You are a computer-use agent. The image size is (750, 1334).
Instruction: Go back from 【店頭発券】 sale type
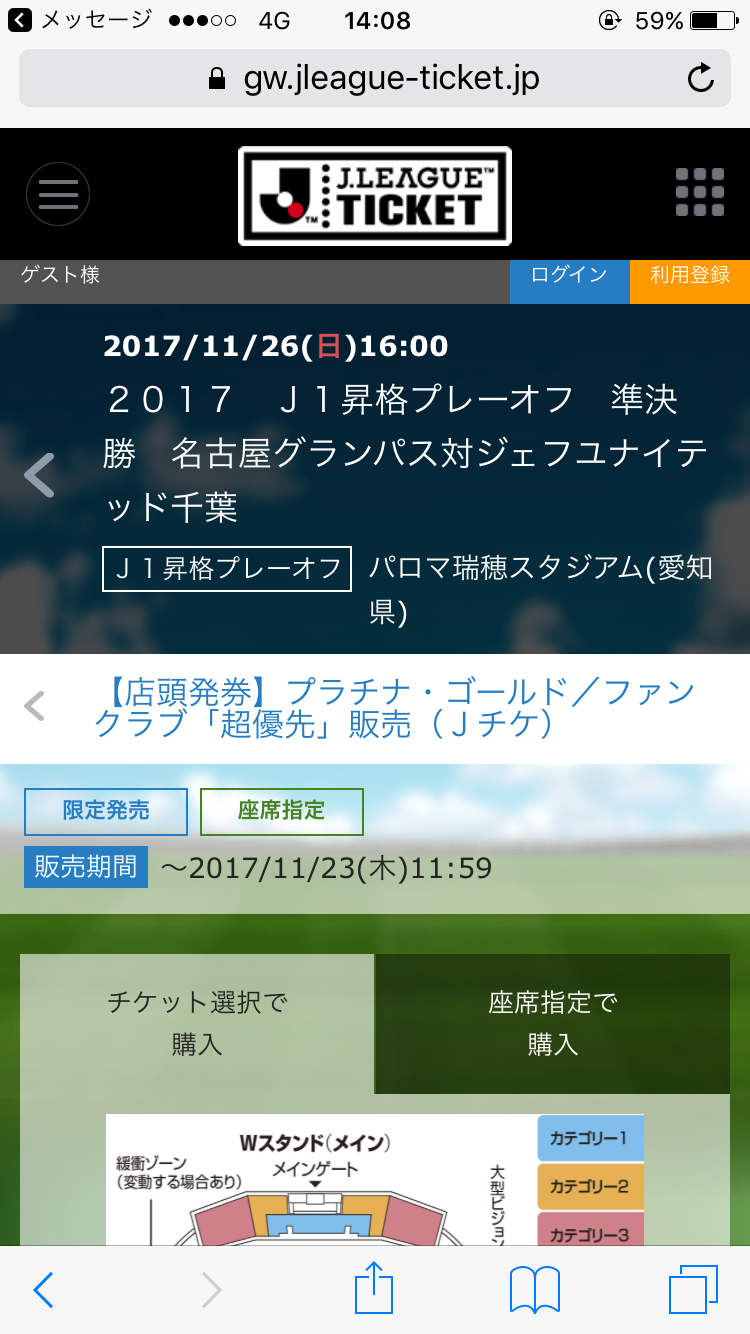tap(35, 707)
